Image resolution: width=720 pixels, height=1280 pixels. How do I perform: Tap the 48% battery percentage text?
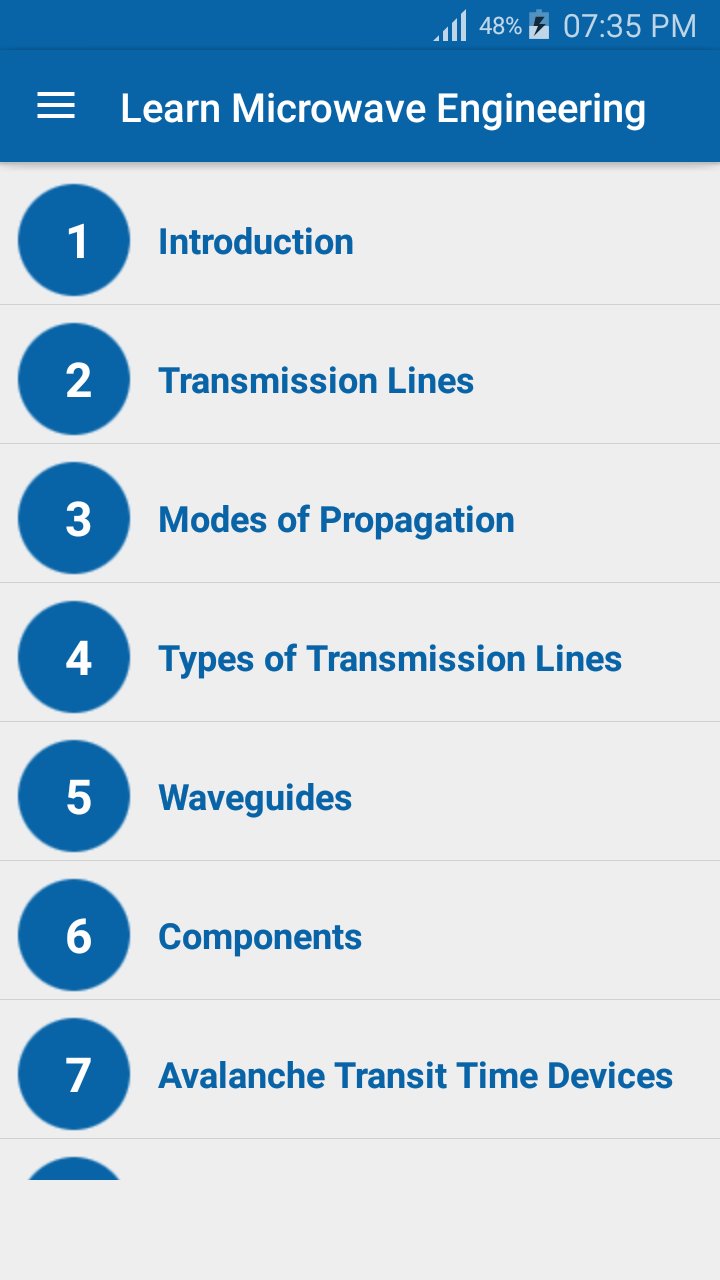click(x=495, y=26)
